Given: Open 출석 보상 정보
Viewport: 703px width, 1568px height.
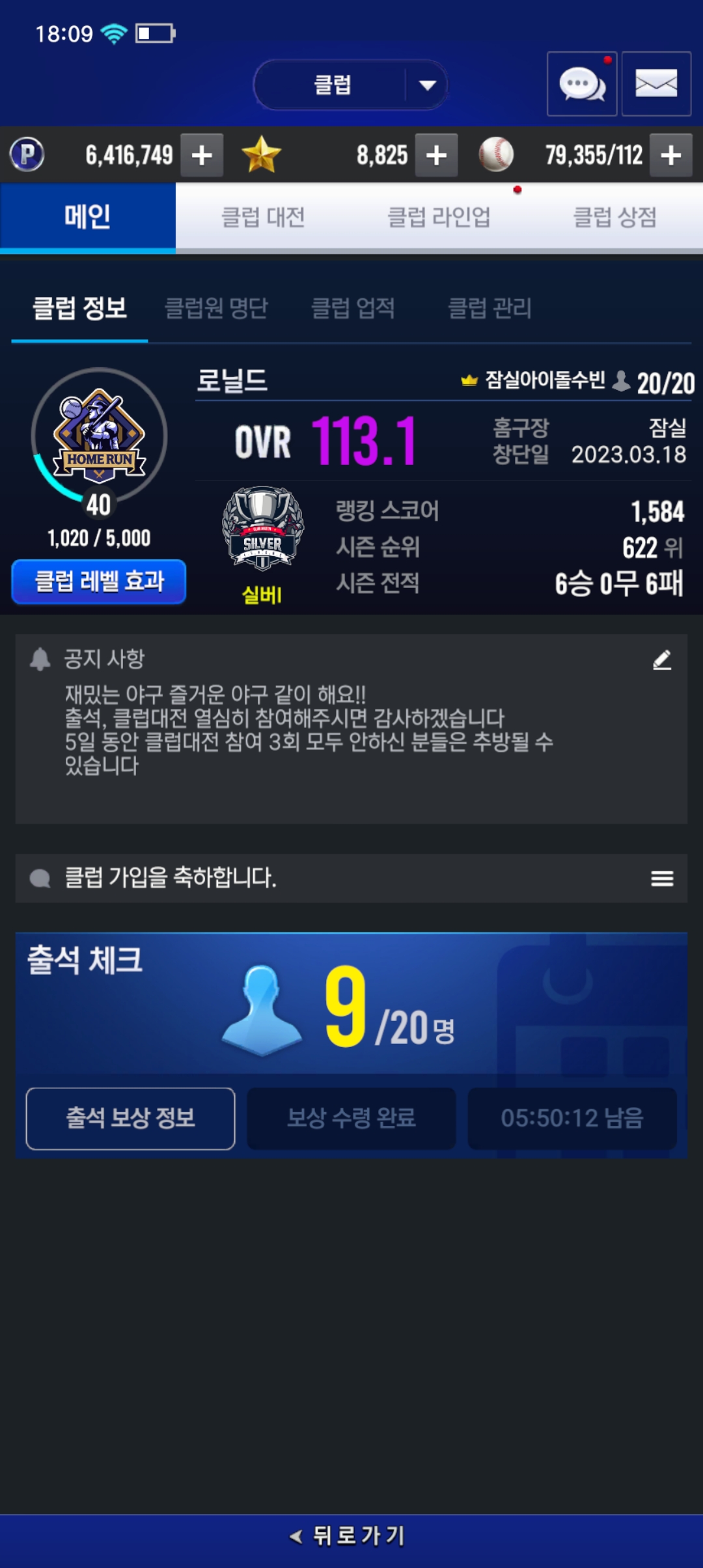Looking at the screenshot, I should point(130,1118).
